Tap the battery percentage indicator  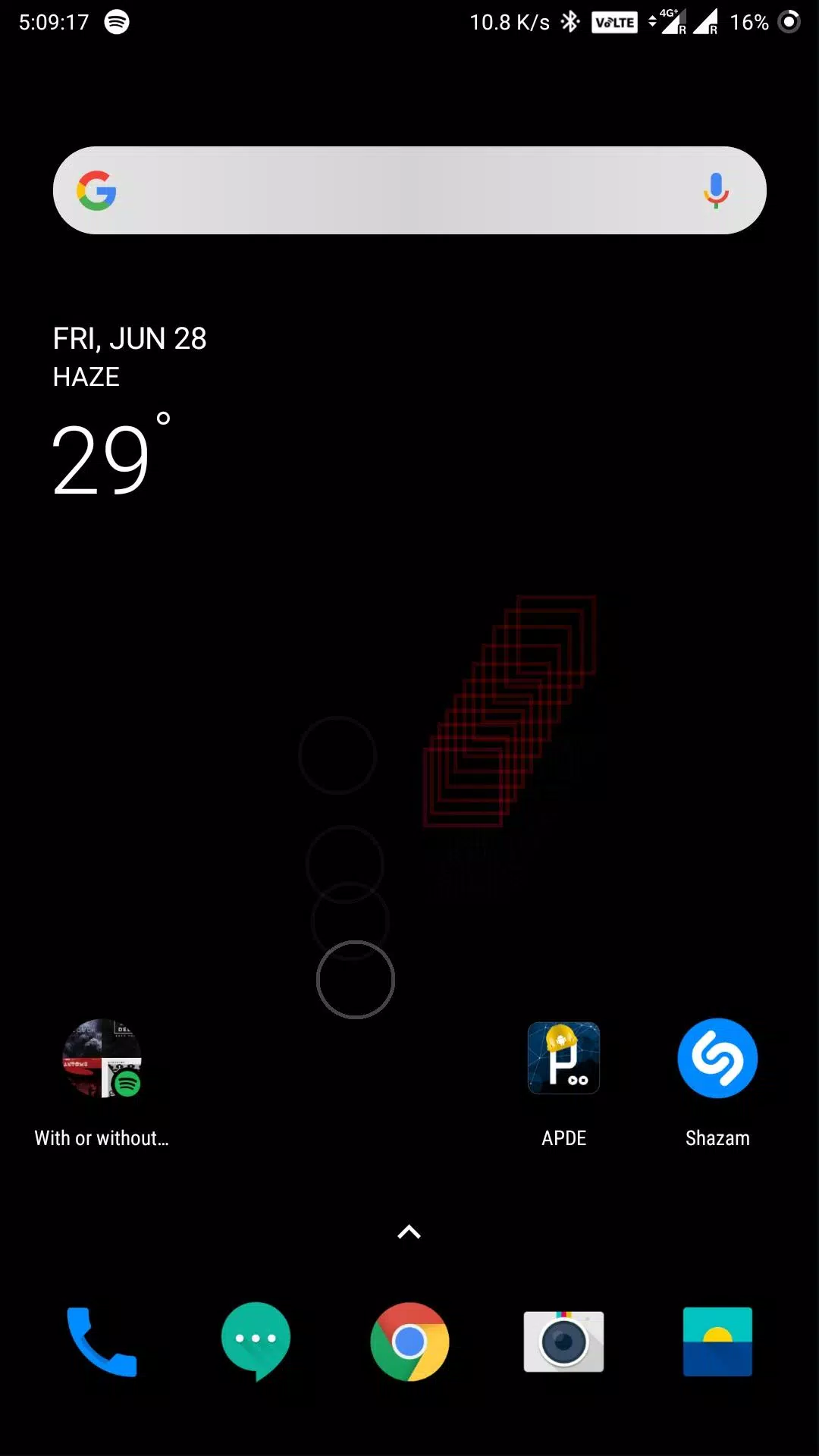[x=748, y=22]
